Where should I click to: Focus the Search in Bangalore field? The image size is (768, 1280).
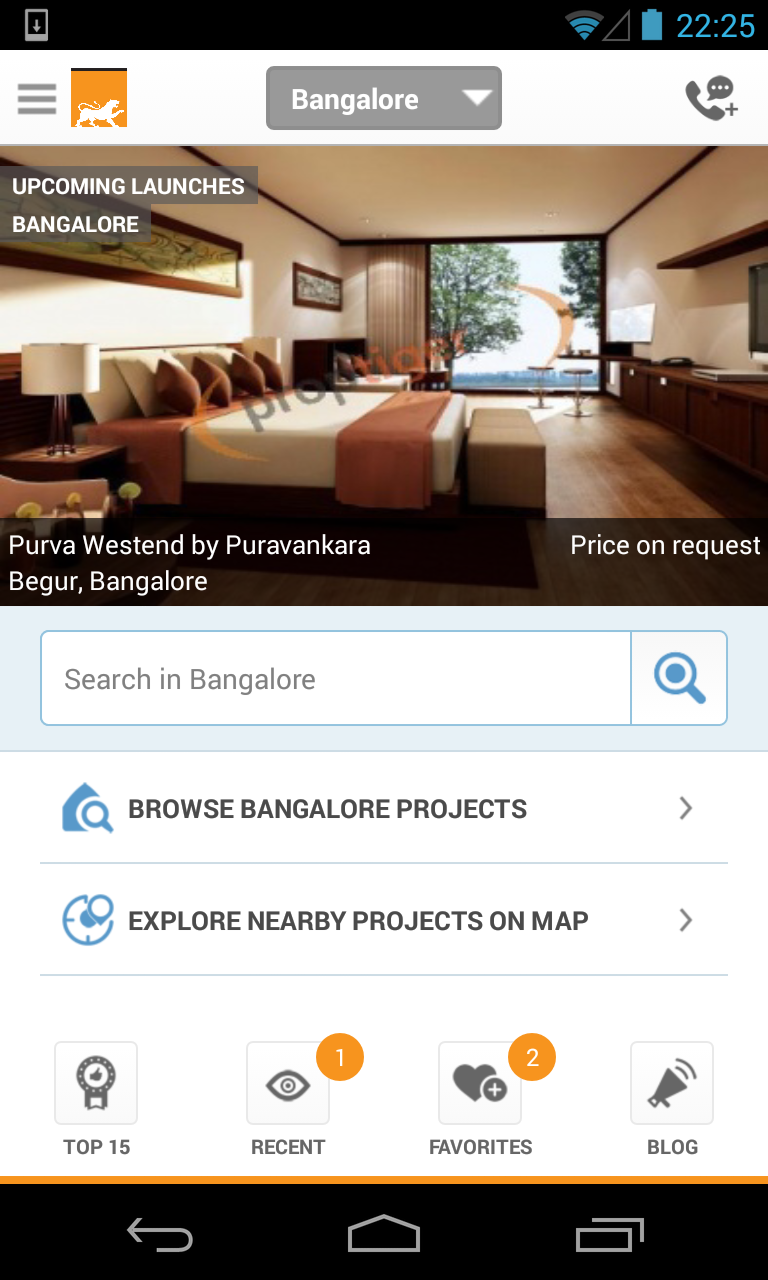point(336,678)
